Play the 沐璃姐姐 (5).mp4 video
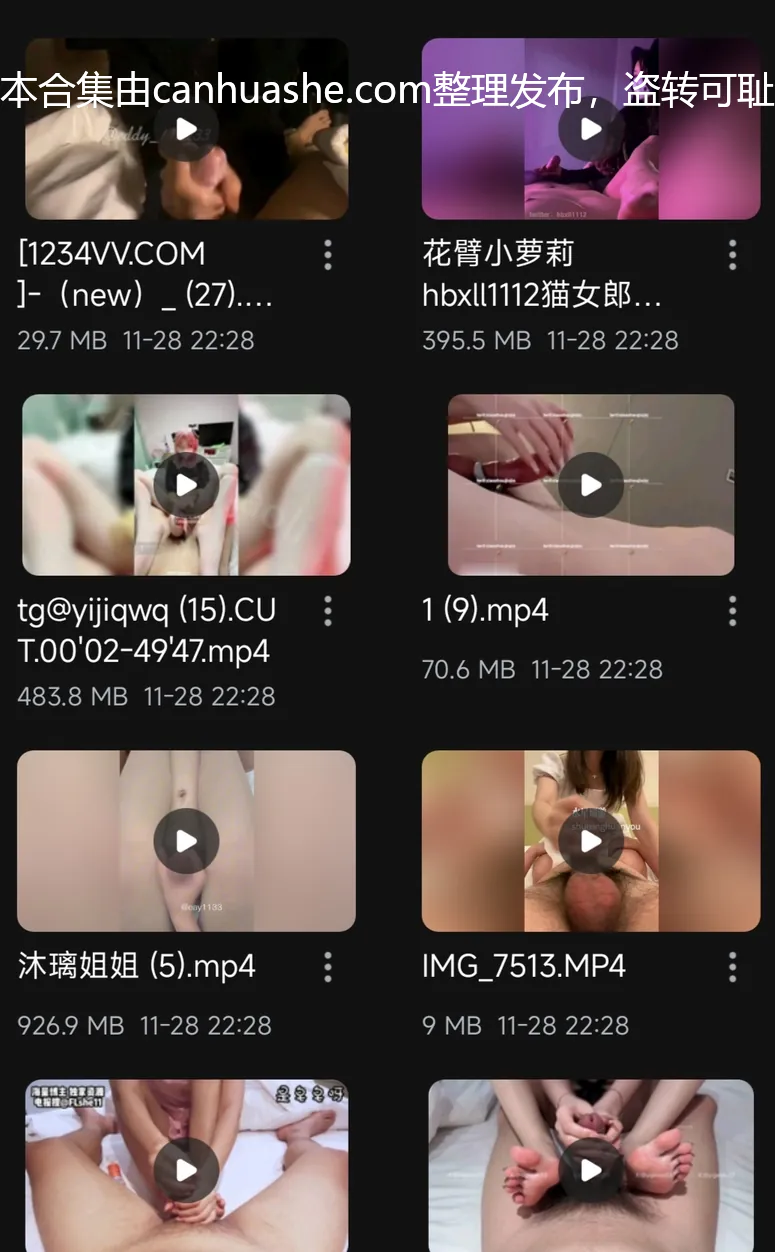 pyautogui.click(x=186, y=841)
